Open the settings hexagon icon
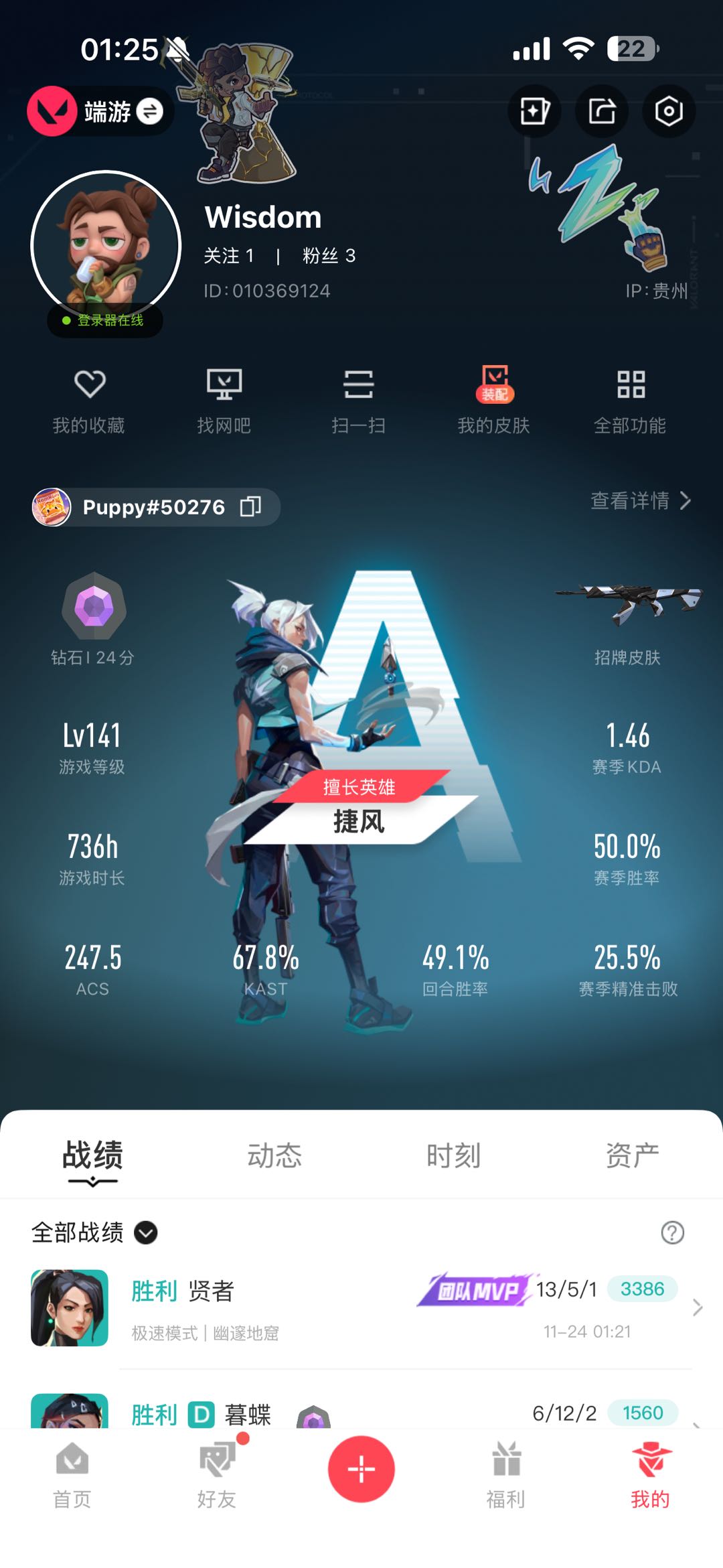 (668, 111)
